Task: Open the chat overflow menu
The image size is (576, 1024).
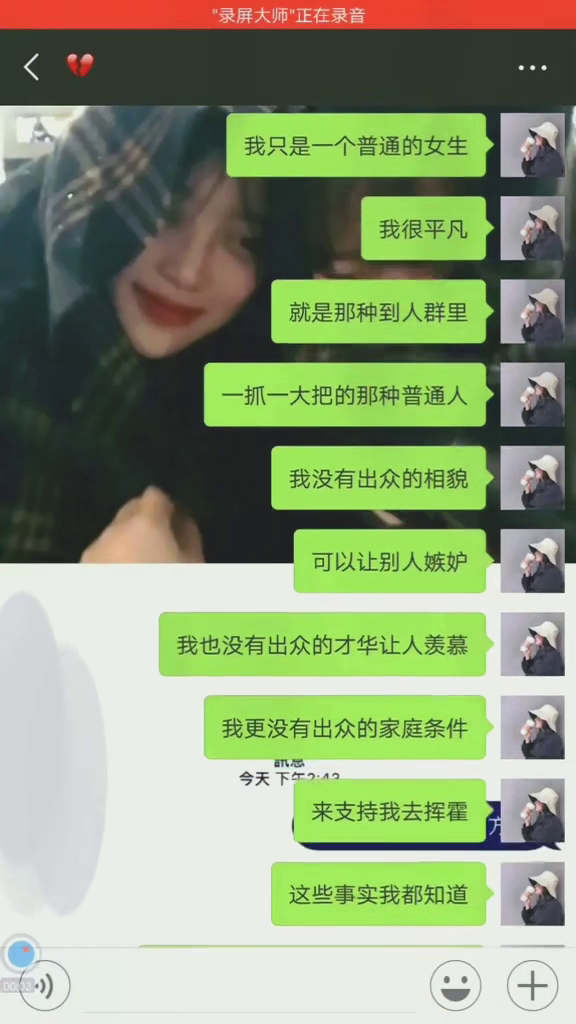Action: point(532,67)
